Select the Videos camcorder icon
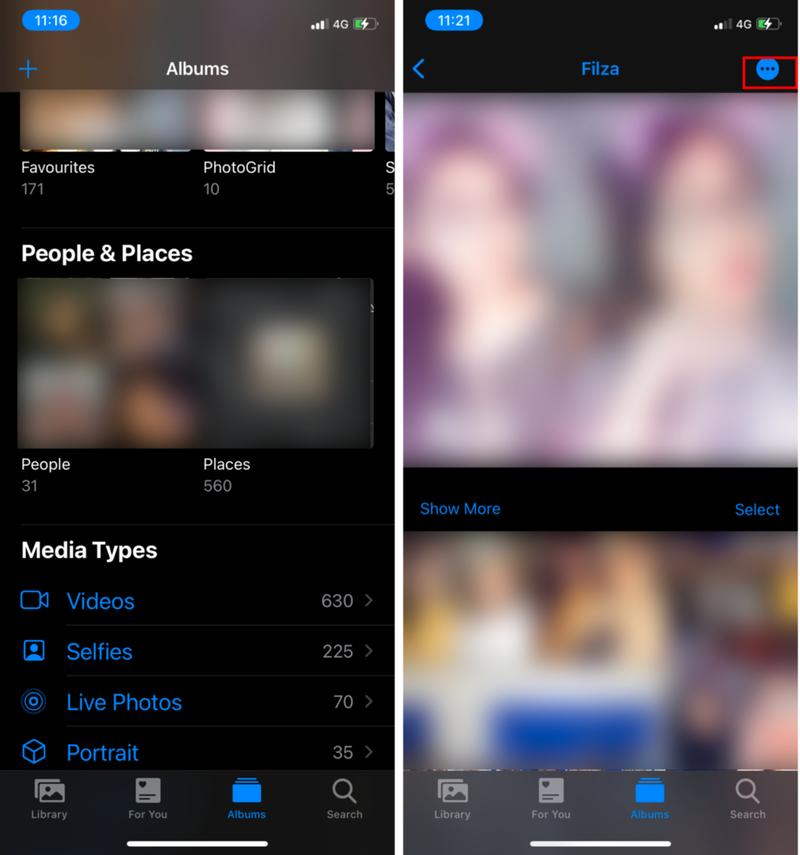Viewport: 800px width, 855px height. tap(34, 601)
